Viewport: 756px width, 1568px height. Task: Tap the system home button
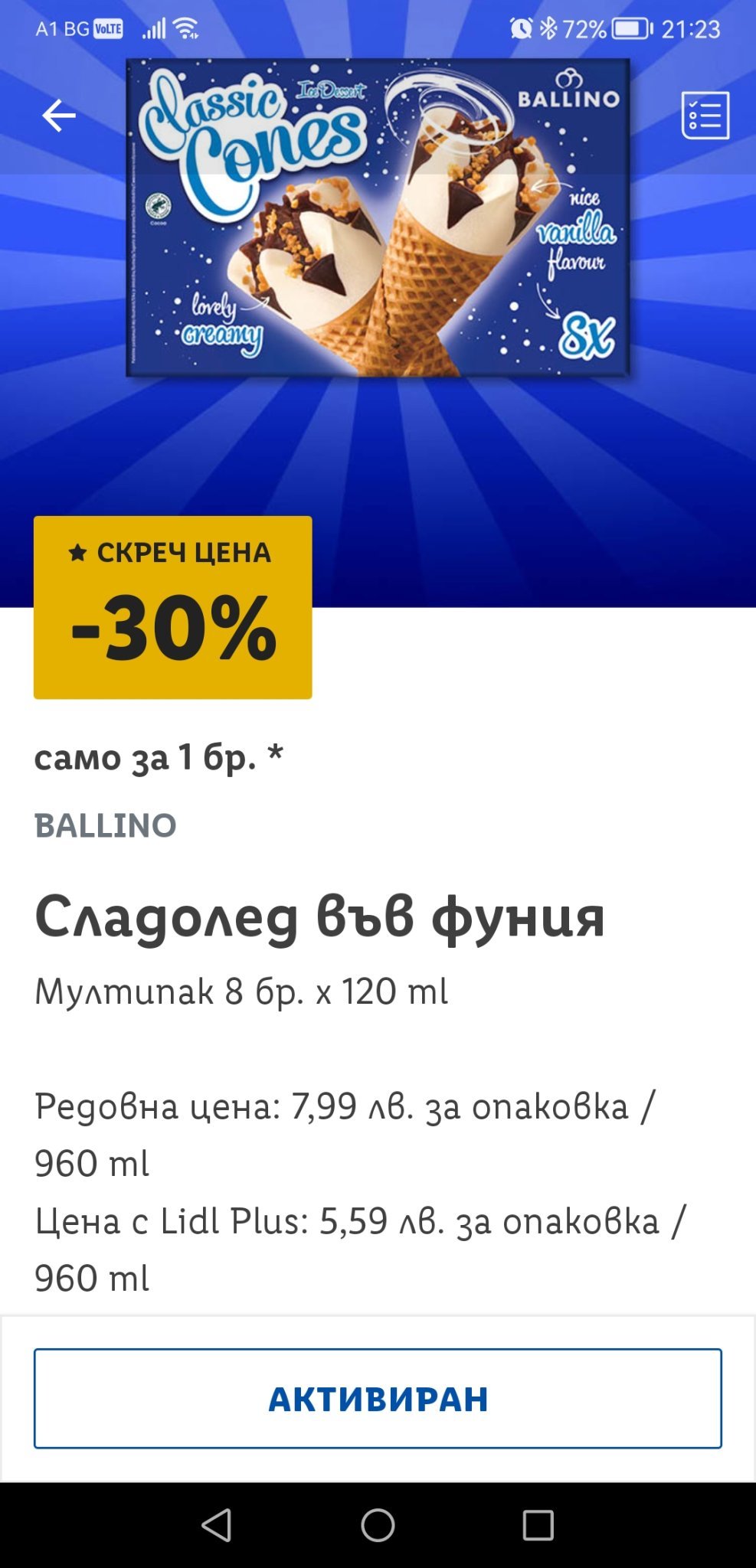[x=378, y=1524]
